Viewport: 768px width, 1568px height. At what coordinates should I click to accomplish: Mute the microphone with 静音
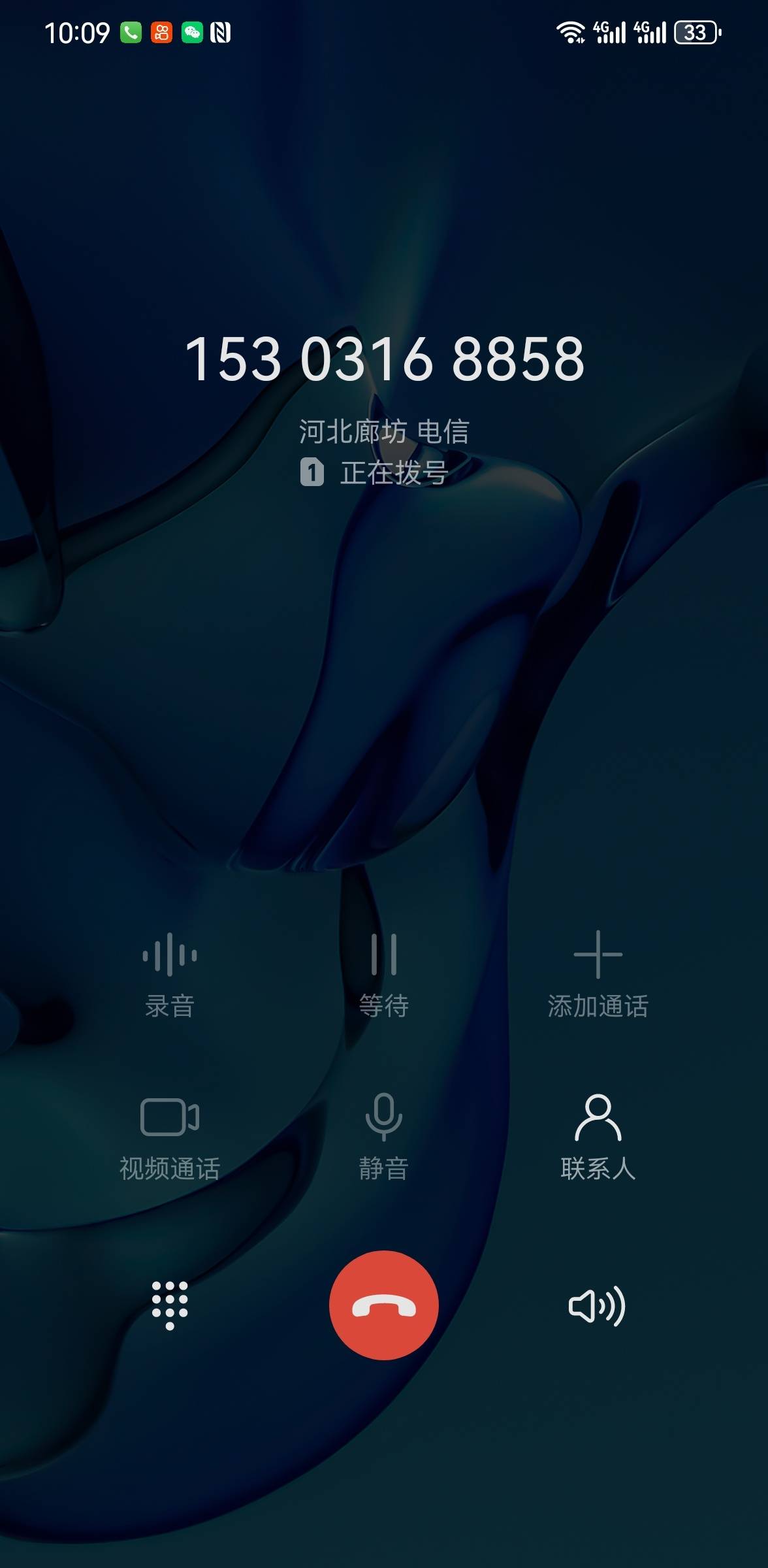(x=384, y=1137)
